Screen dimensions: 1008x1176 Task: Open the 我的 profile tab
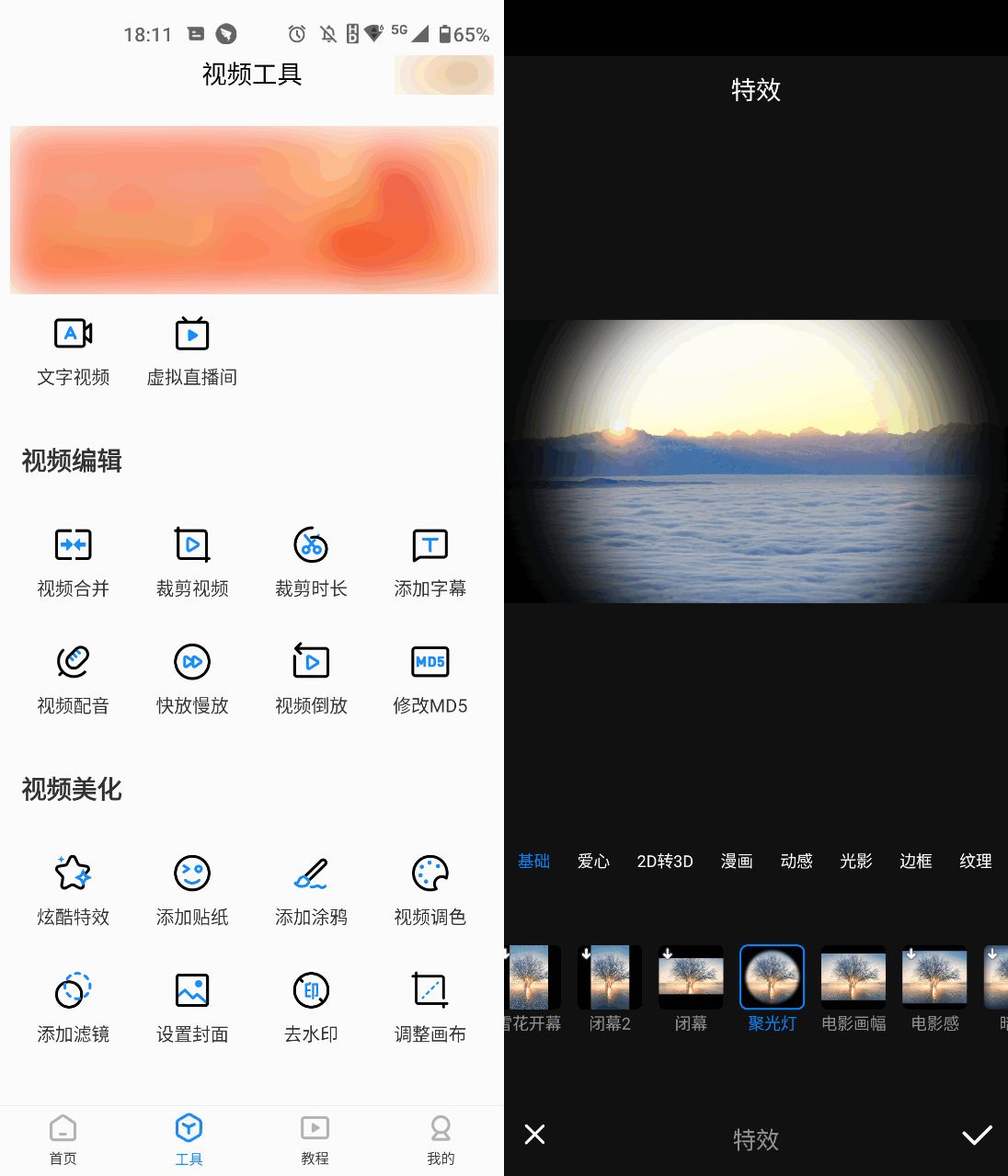[441, 1139]
